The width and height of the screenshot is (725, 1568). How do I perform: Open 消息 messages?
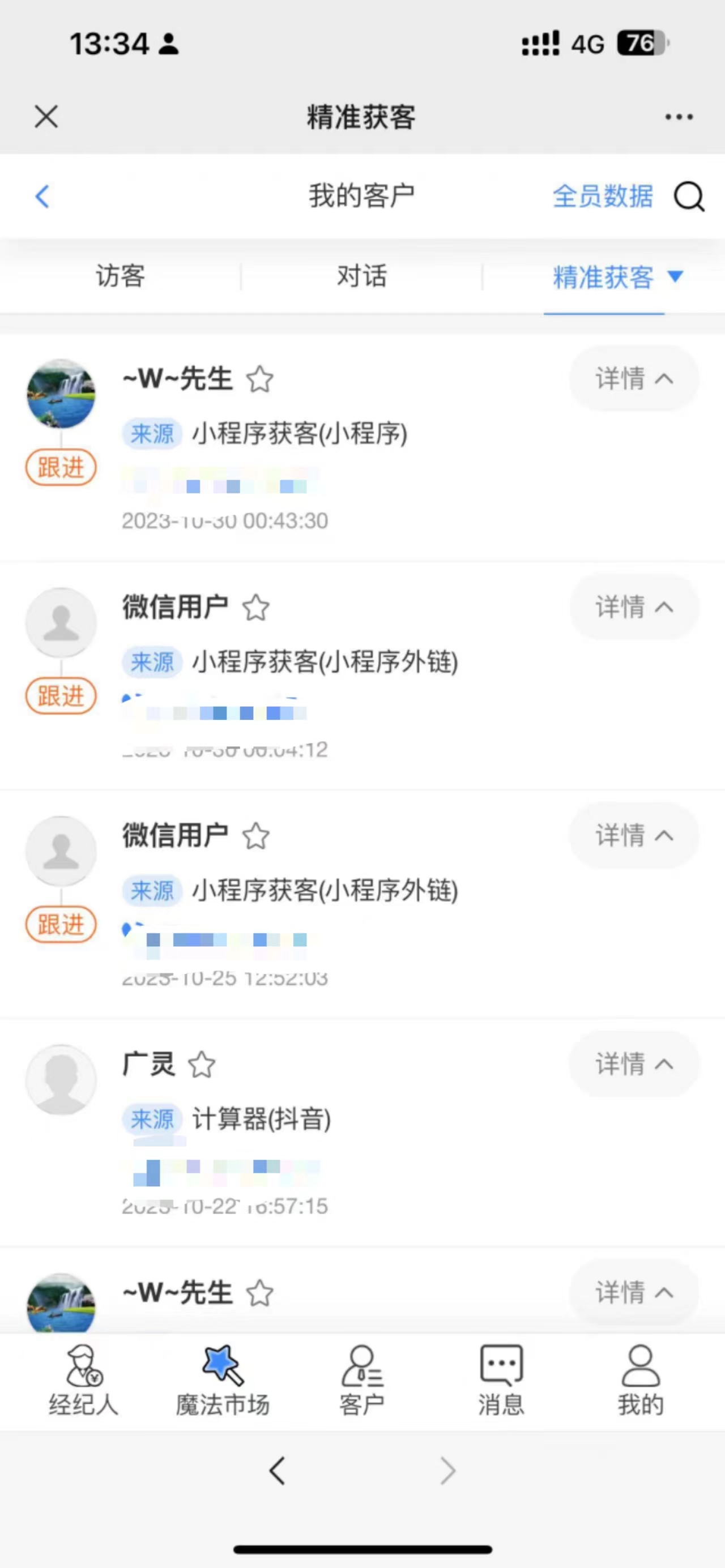pos(501,1381)
